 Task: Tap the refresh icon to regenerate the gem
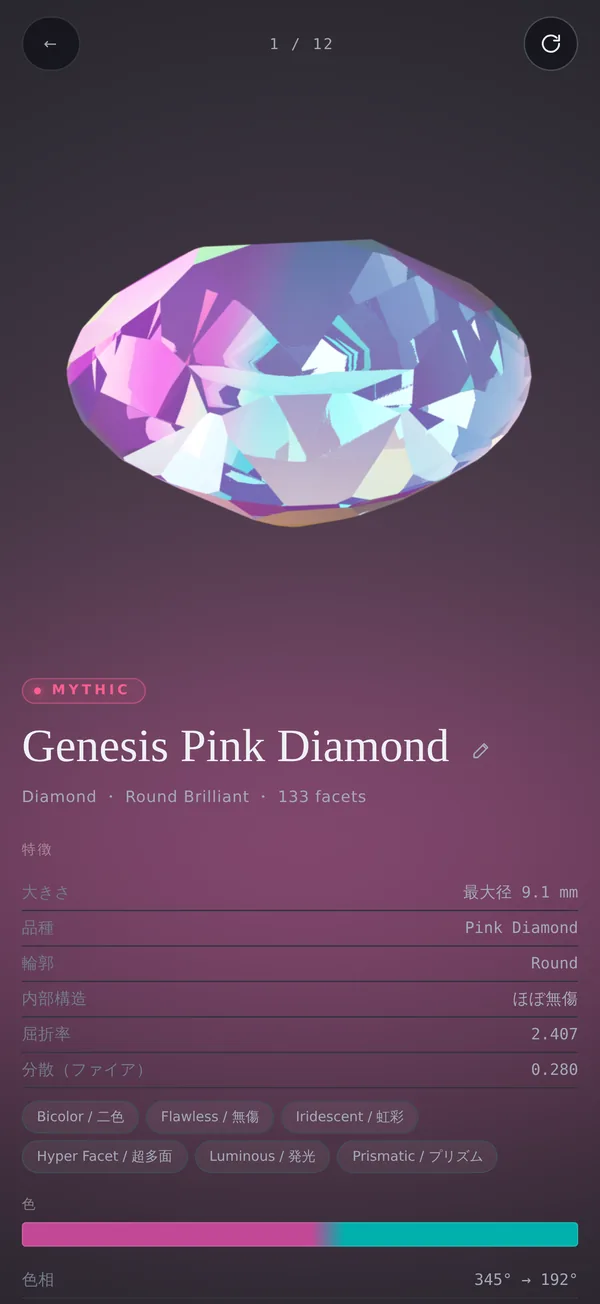coord(551,44)
